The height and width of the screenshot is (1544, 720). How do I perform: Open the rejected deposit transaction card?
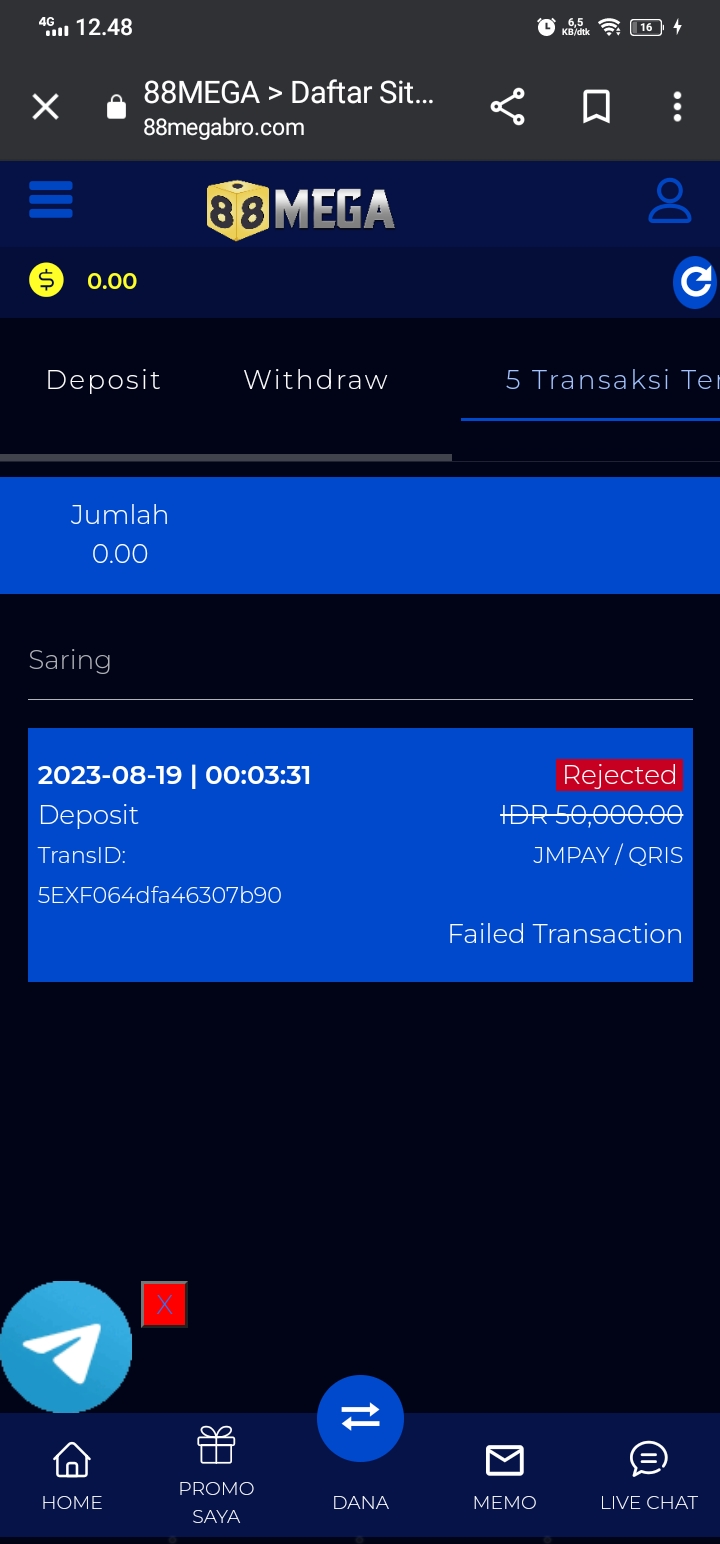tap(360, 855)
